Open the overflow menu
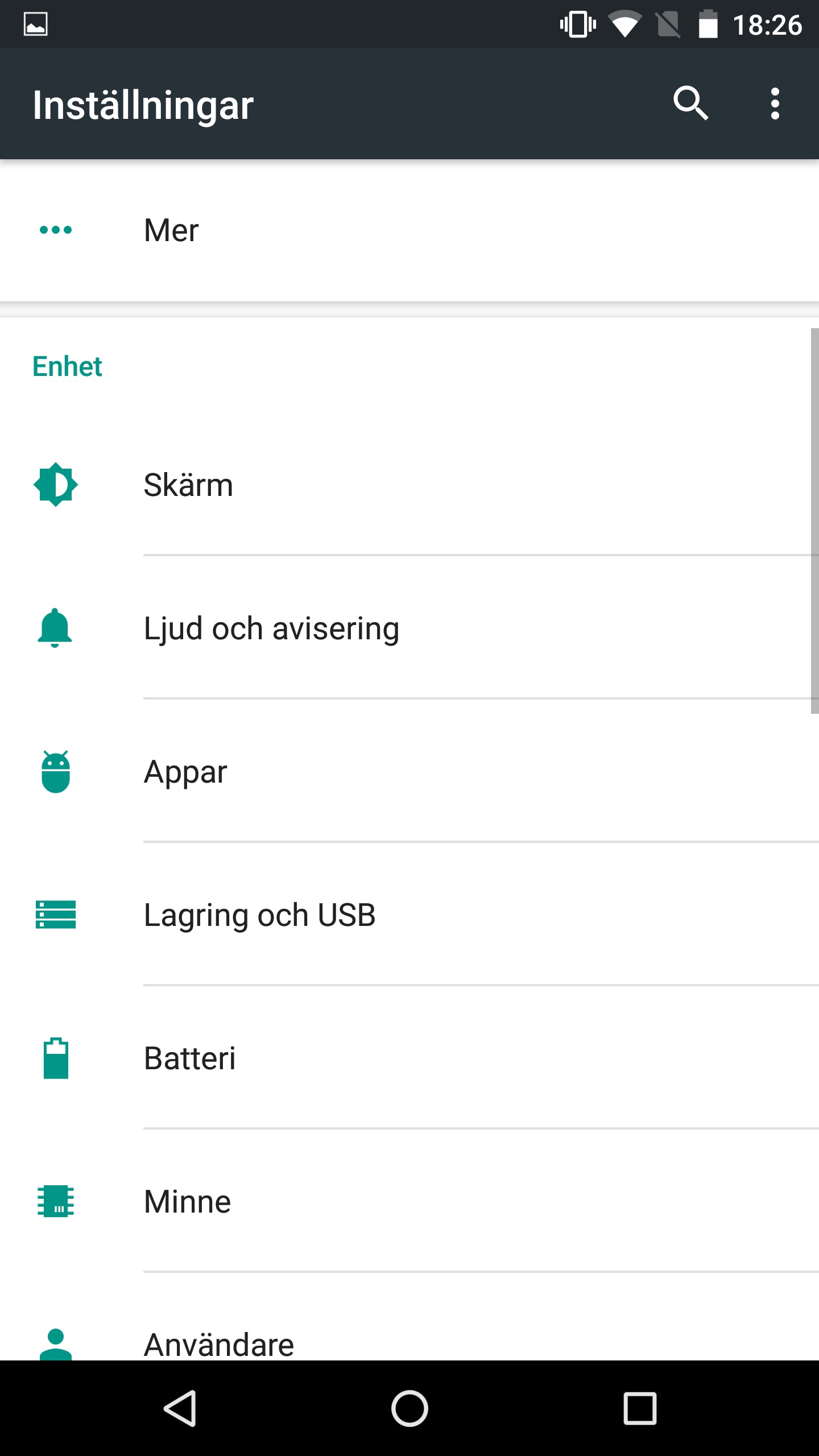 click(x=775, y=104)
